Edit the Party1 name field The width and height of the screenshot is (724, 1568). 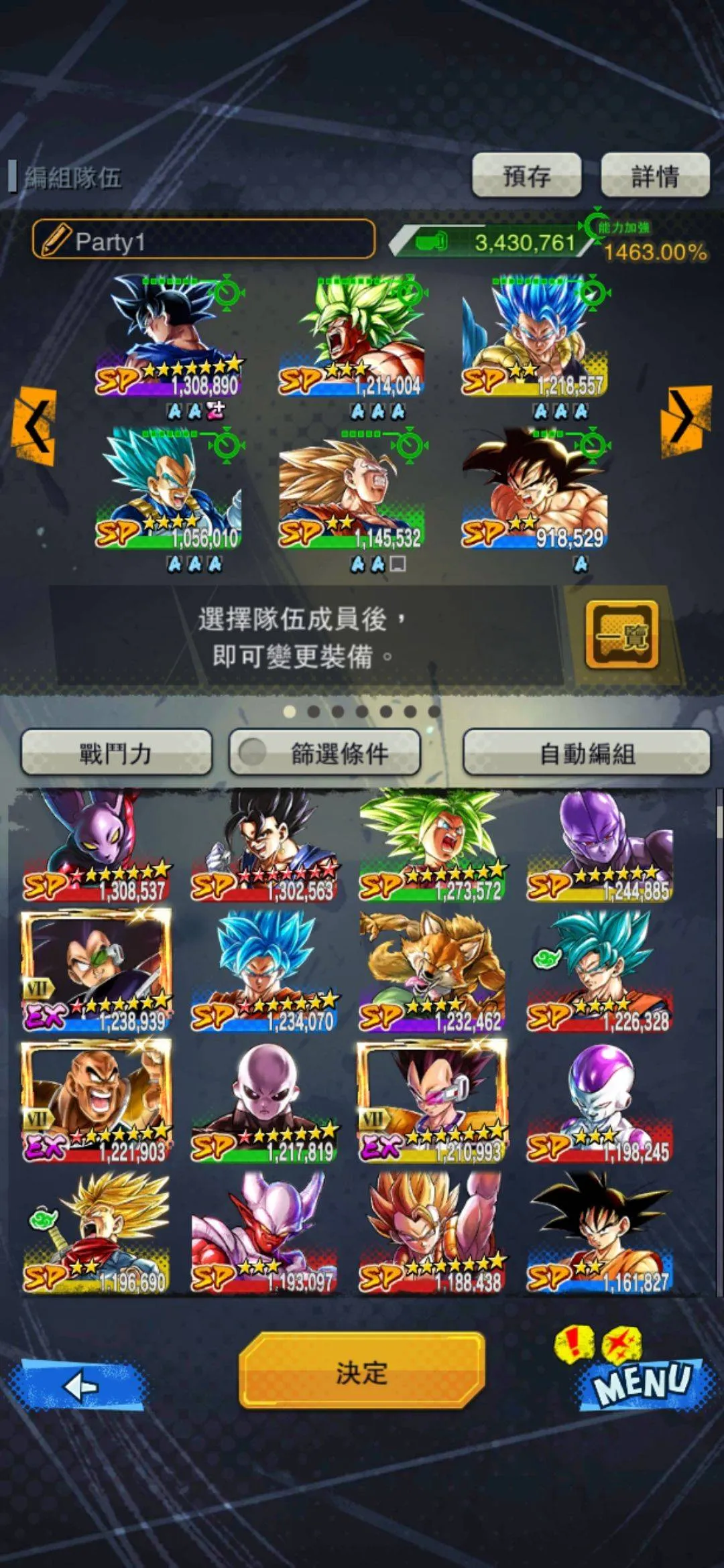[203, 240]
